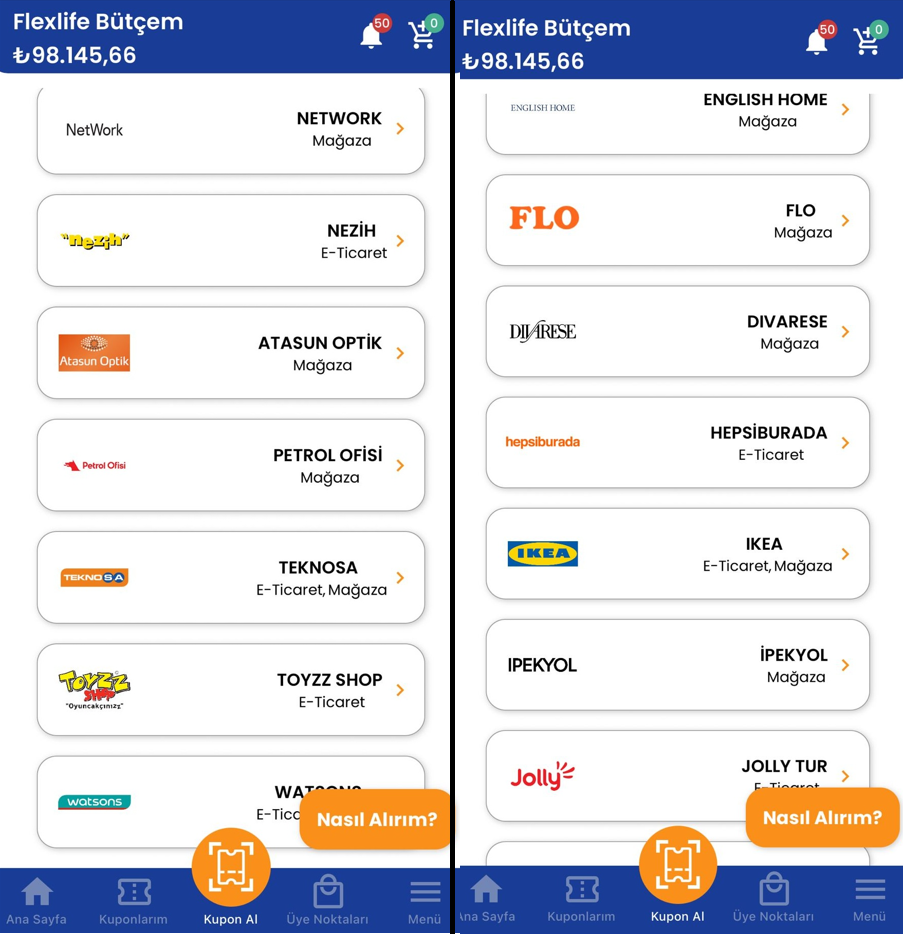Viewport: 903px width, 934px height.
Task: Tap the İPEKYOL store card
Action: click(x=677, y=664)
